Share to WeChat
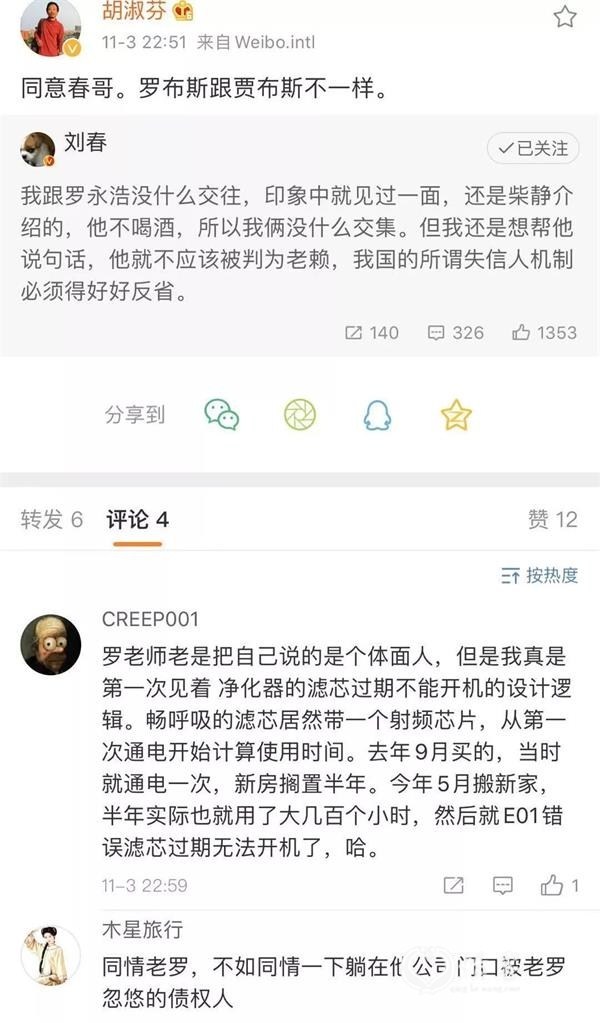This screenshot has height=1023, width=600. click(x=222, y=414)
